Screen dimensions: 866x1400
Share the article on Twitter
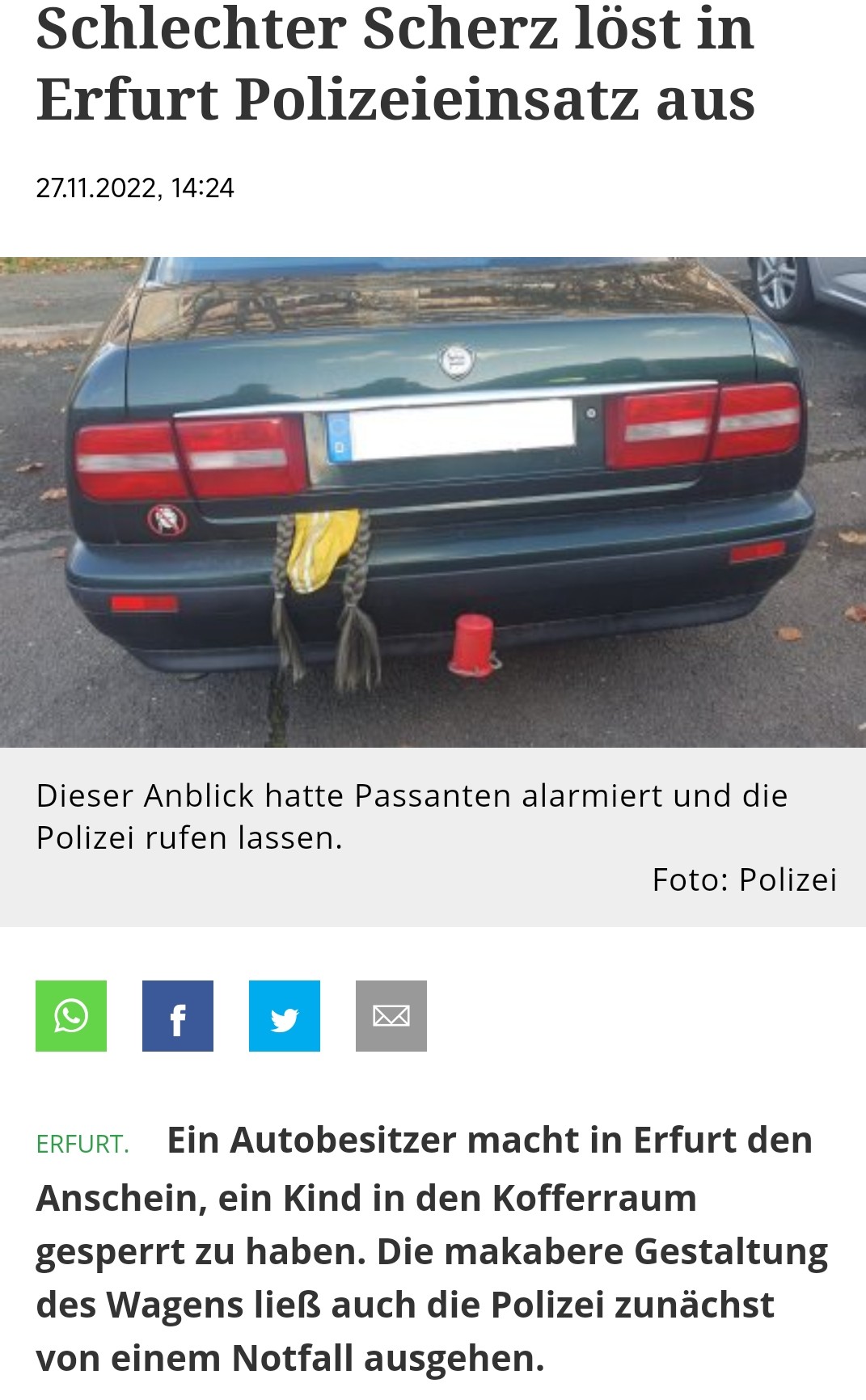coord(285,1016)
